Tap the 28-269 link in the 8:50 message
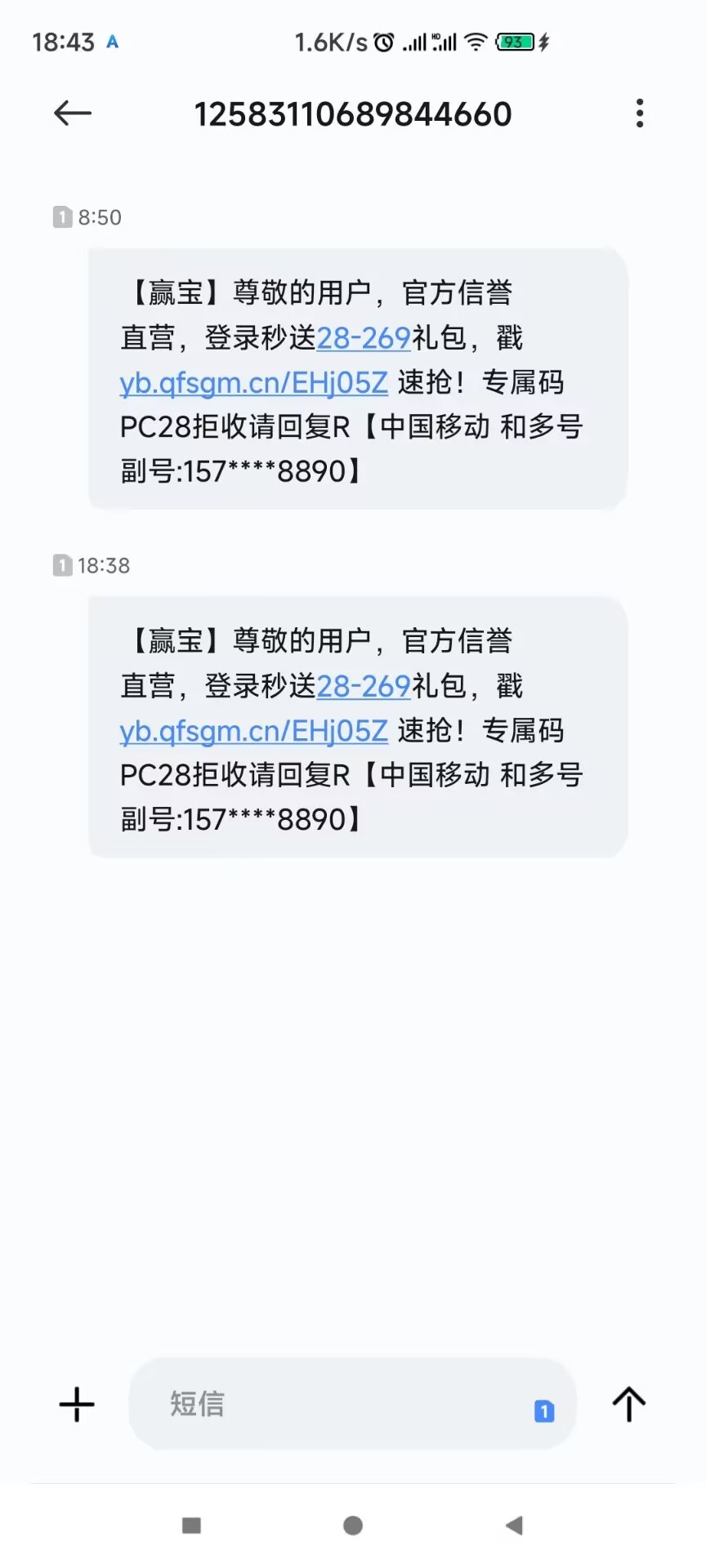Image resolution: width=706 pixels, height=1568 pixels. [363, 338]
